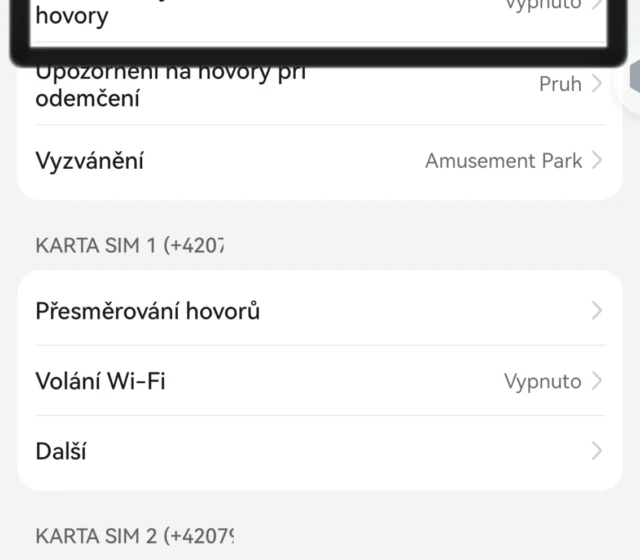This screenshot has width=640, height=560.
Task: Open Další settings for SIM 1
Action: pos(318,451)
